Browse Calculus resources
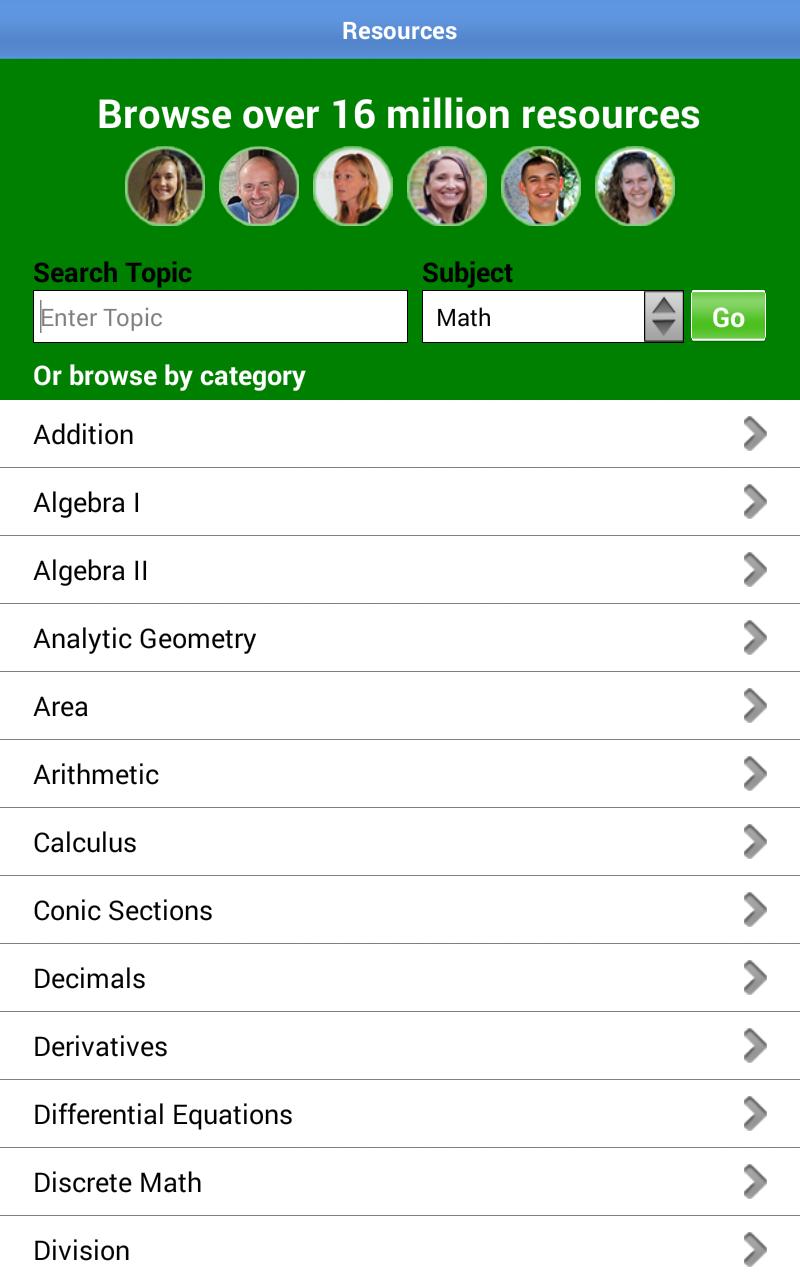 coord(400,842)
